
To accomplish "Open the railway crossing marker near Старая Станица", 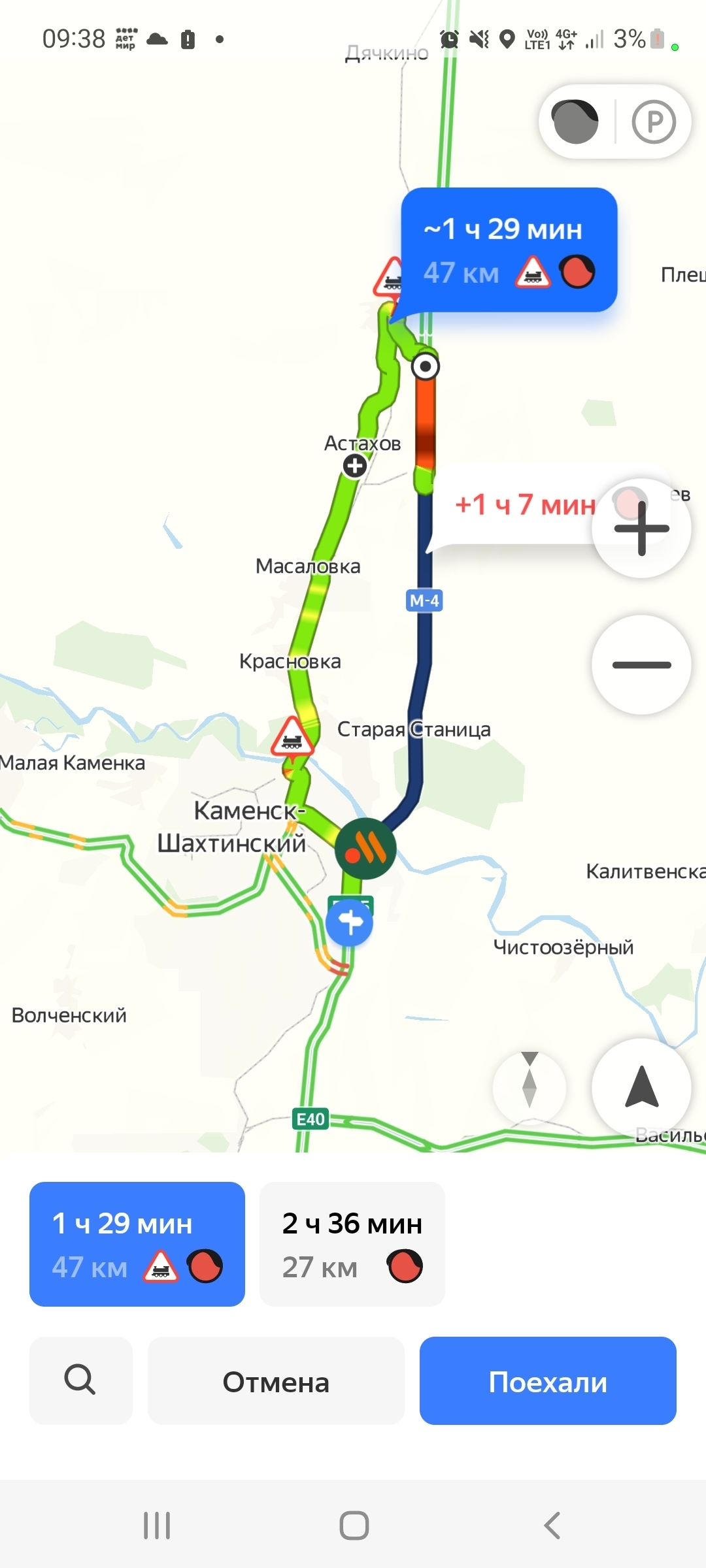I will point(292,737).
